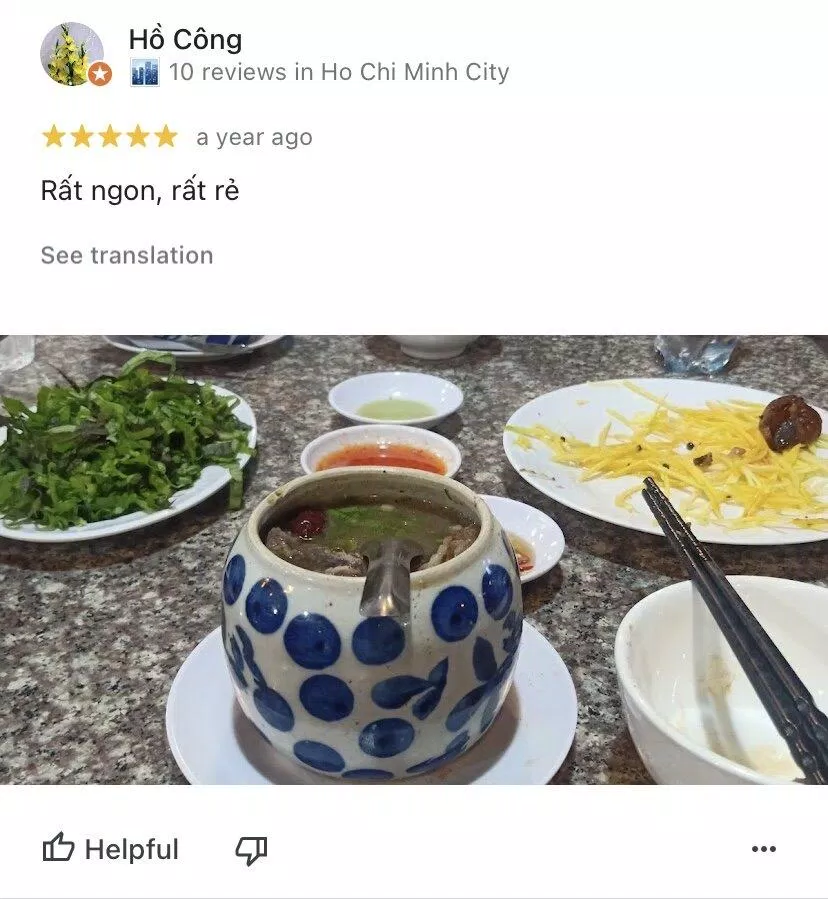
Task: Click the thumbs-up Helpful icon
Action: 56,849
